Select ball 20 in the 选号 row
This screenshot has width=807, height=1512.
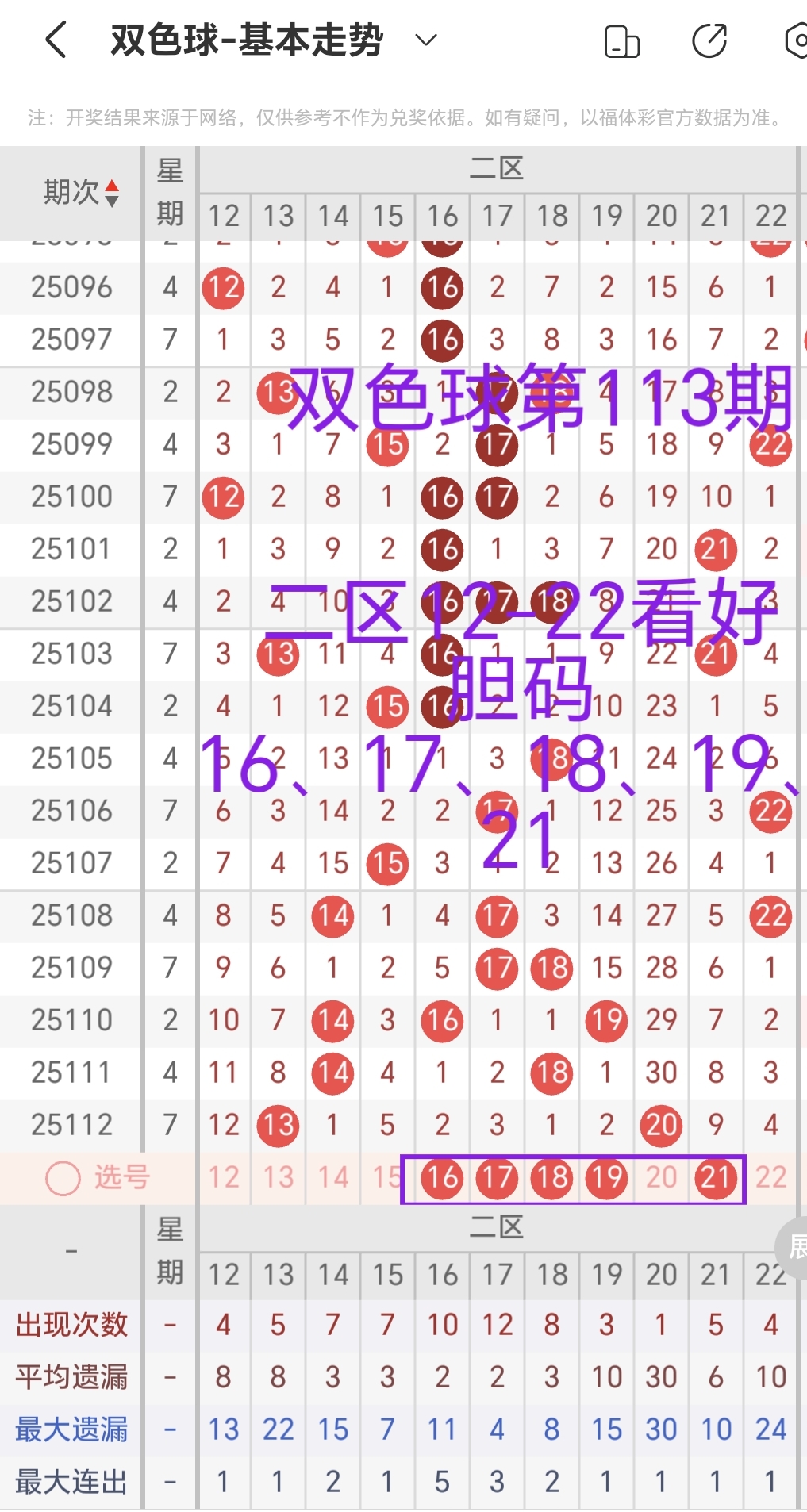point(661,1179)
